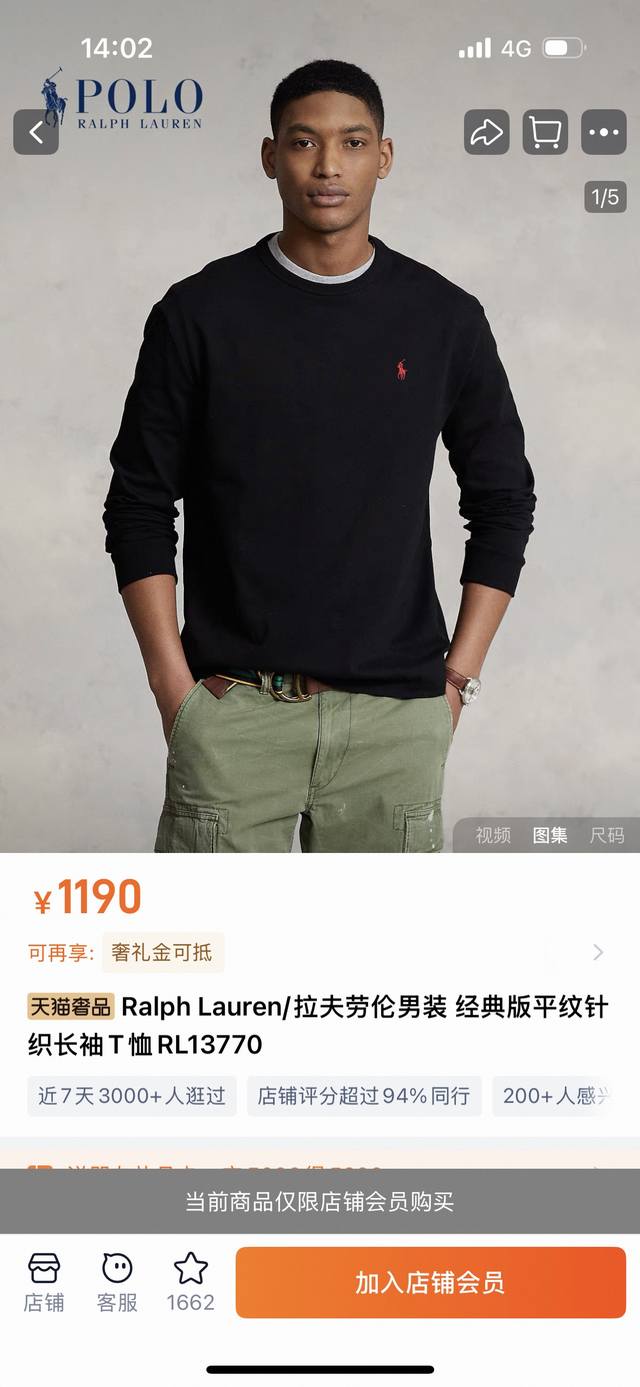Screen dimensions: 640x1387
Task: Share this Ralph Lauren product
Action: [x=486, y=132]
